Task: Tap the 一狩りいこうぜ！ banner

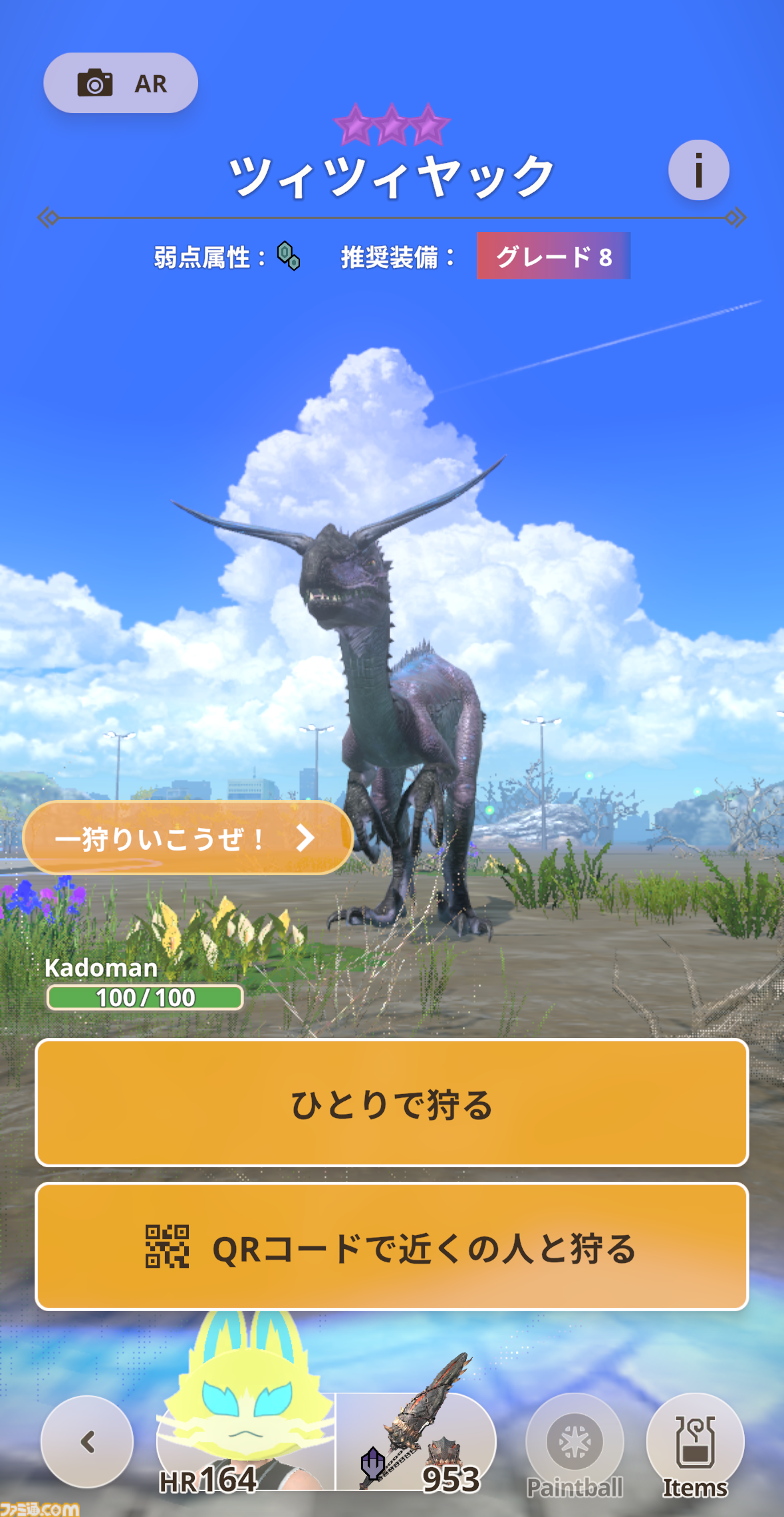Action: pyautogui.click(x=188, y=838)
